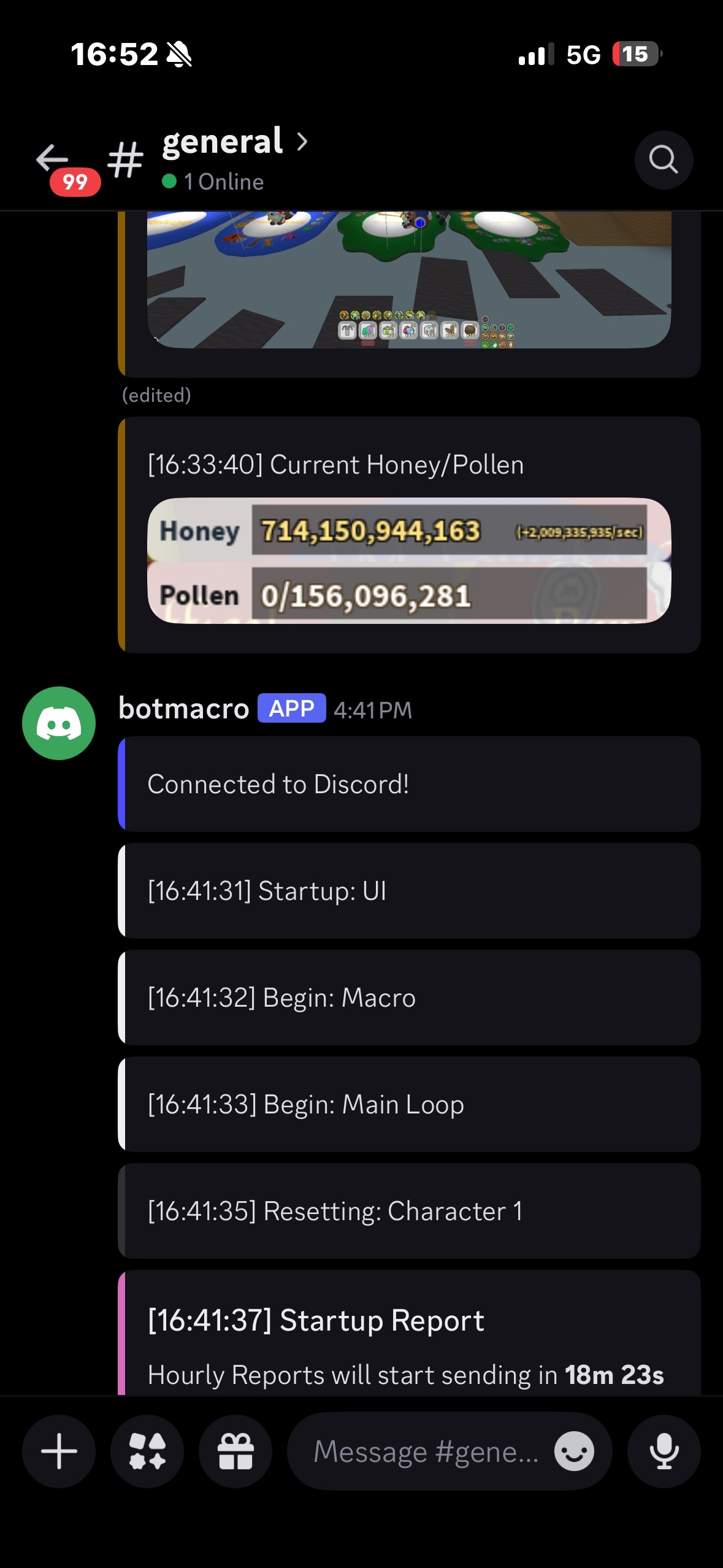Screen dimensions: 723x1568
Task: Tap the botmacro username
Action: [183, 709]
